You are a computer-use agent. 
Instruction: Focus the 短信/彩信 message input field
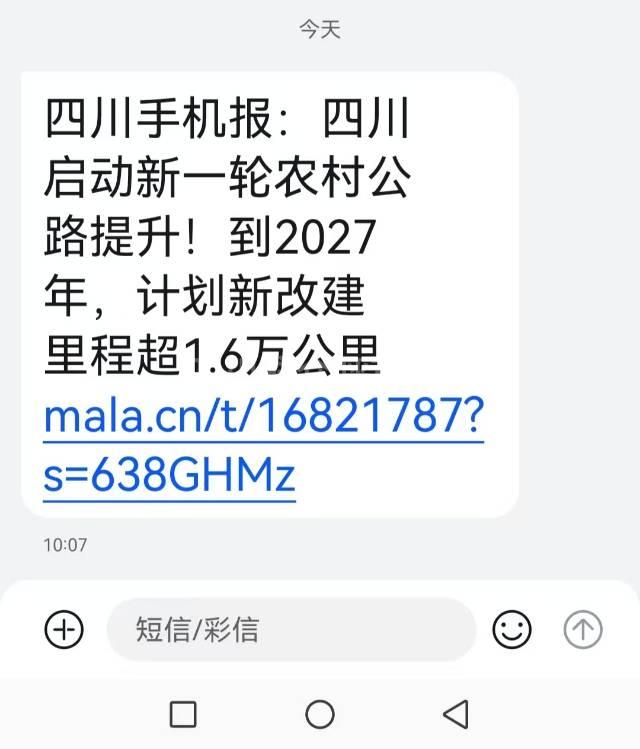[290, 629]
